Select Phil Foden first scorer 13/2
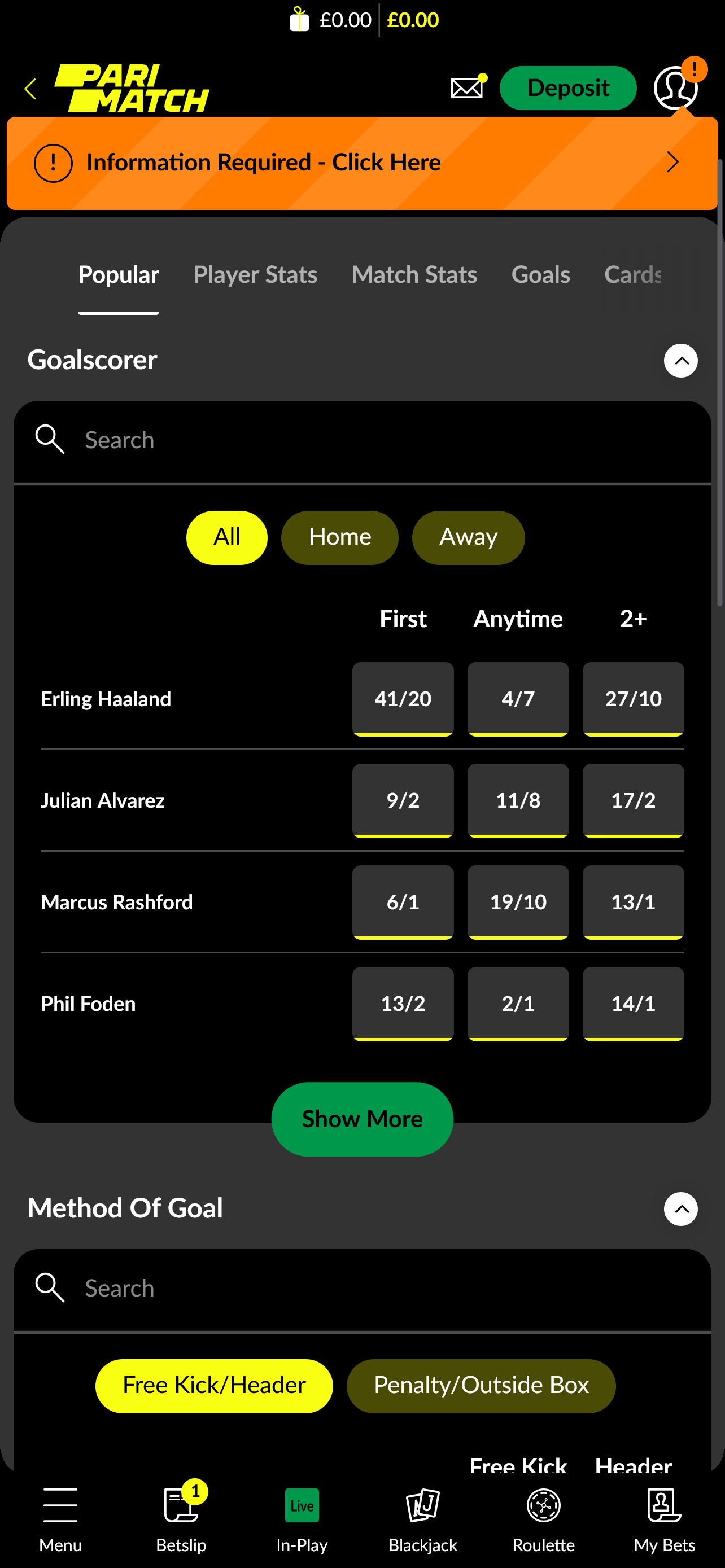Screen dimensions: 725x1568 tap(403, 1004)
